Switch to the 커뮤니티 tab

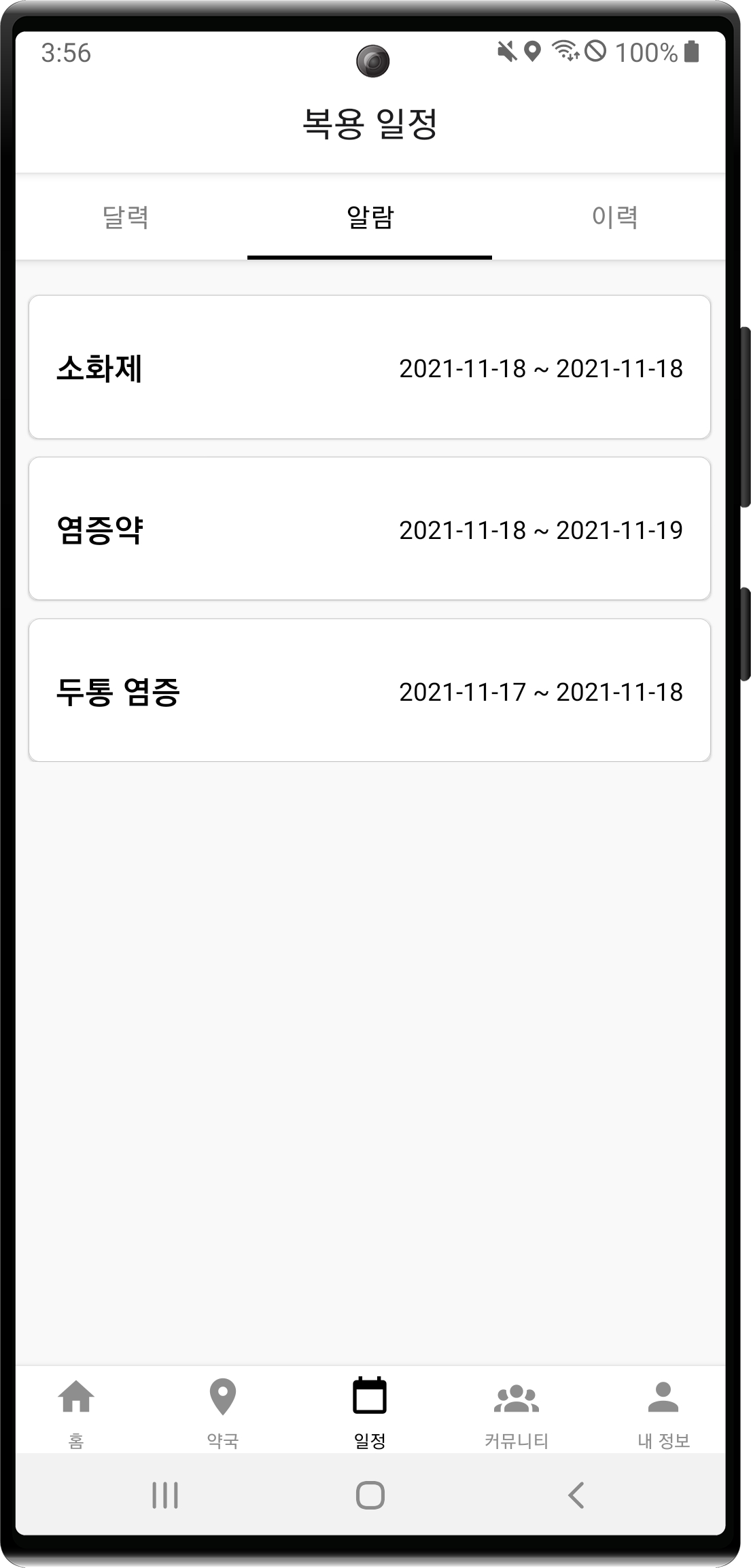click(x=517, y=1411)
